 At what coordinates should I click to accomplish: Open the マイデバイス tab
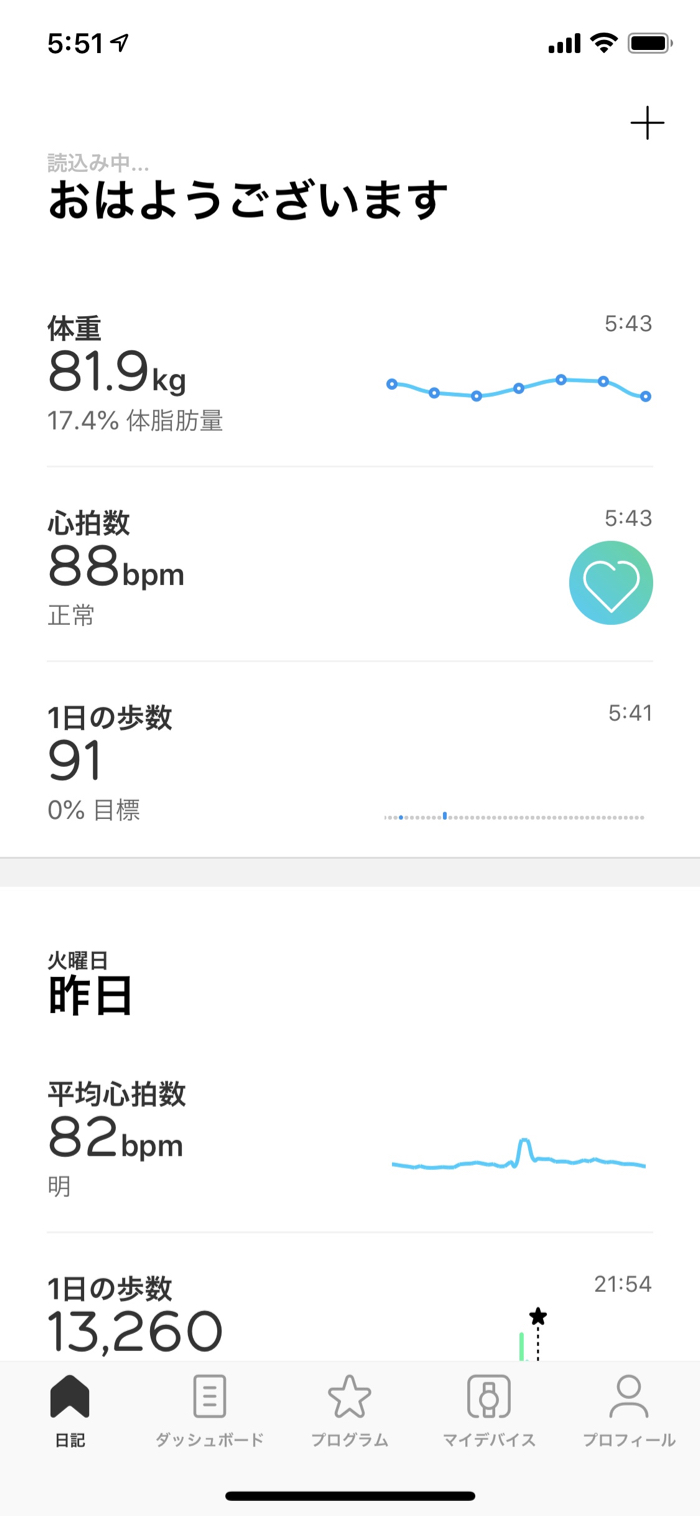pos(489,1410)
